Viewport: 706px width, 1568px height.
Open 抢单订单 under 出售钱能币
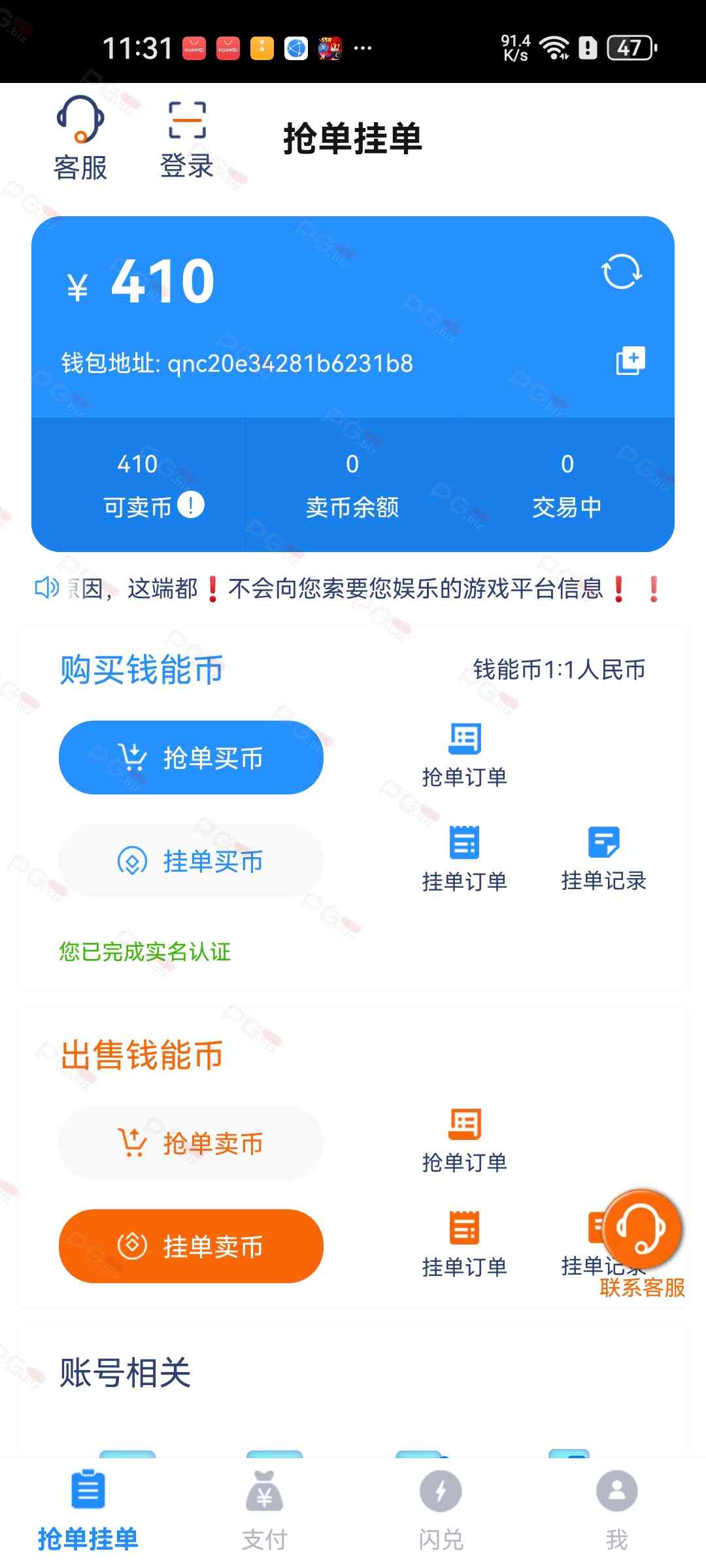[x=464, y=1140]
